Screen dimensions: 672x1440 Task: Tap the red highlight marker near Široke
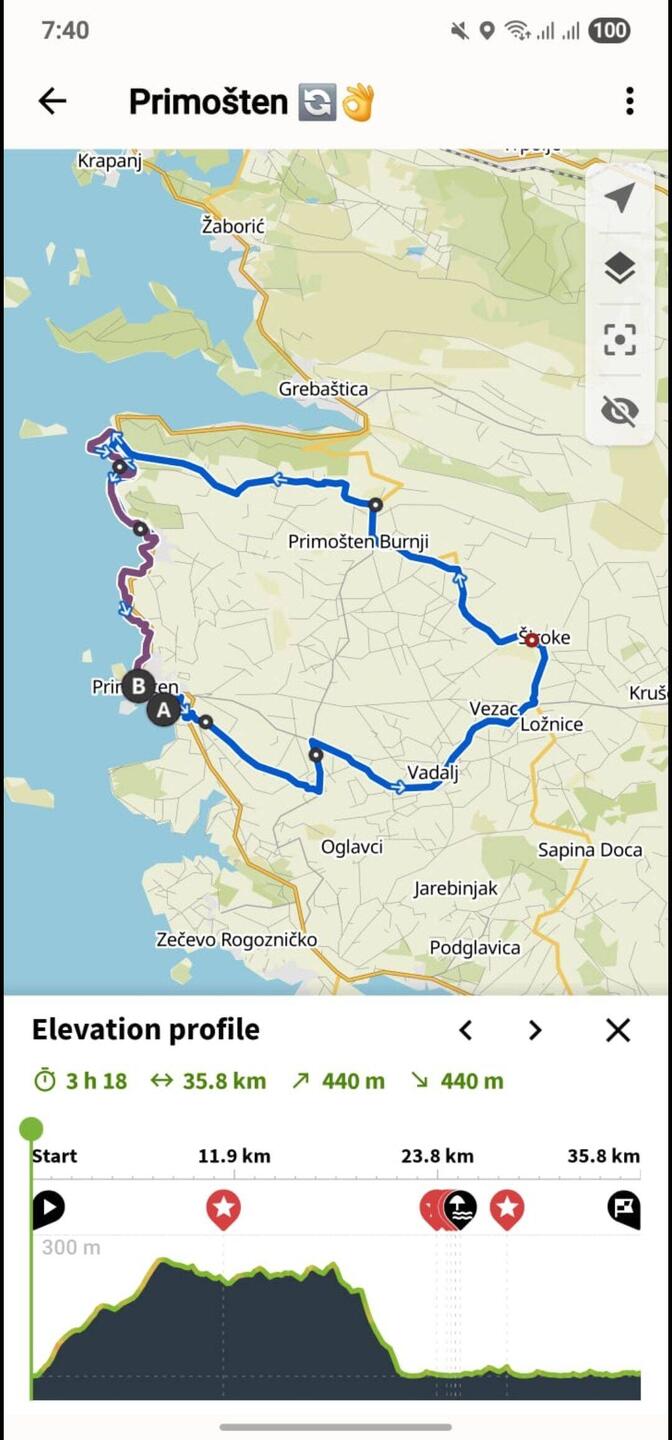point(531,639)
